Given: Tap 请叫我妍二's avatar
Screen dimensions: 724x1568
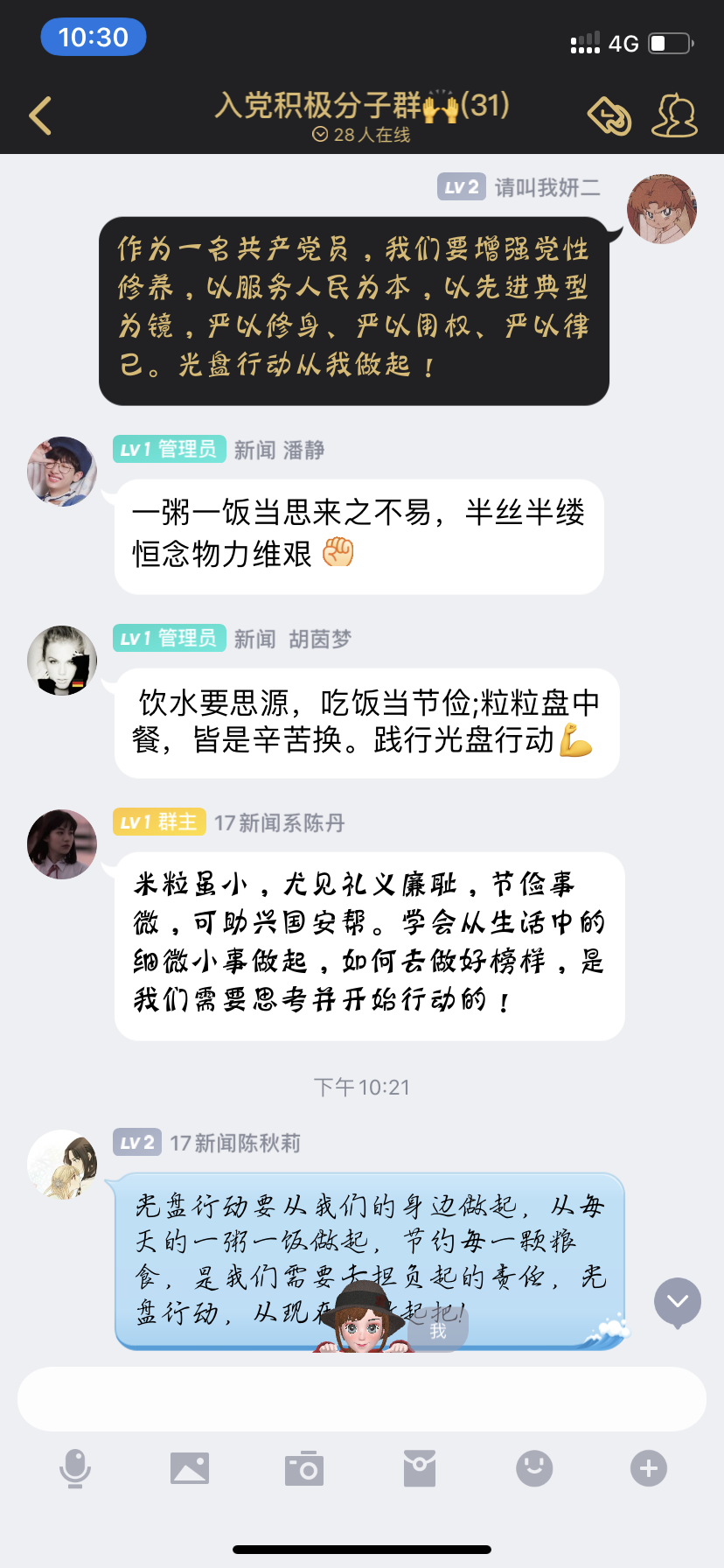Looking at the screenshot, I should click(662, 209).
